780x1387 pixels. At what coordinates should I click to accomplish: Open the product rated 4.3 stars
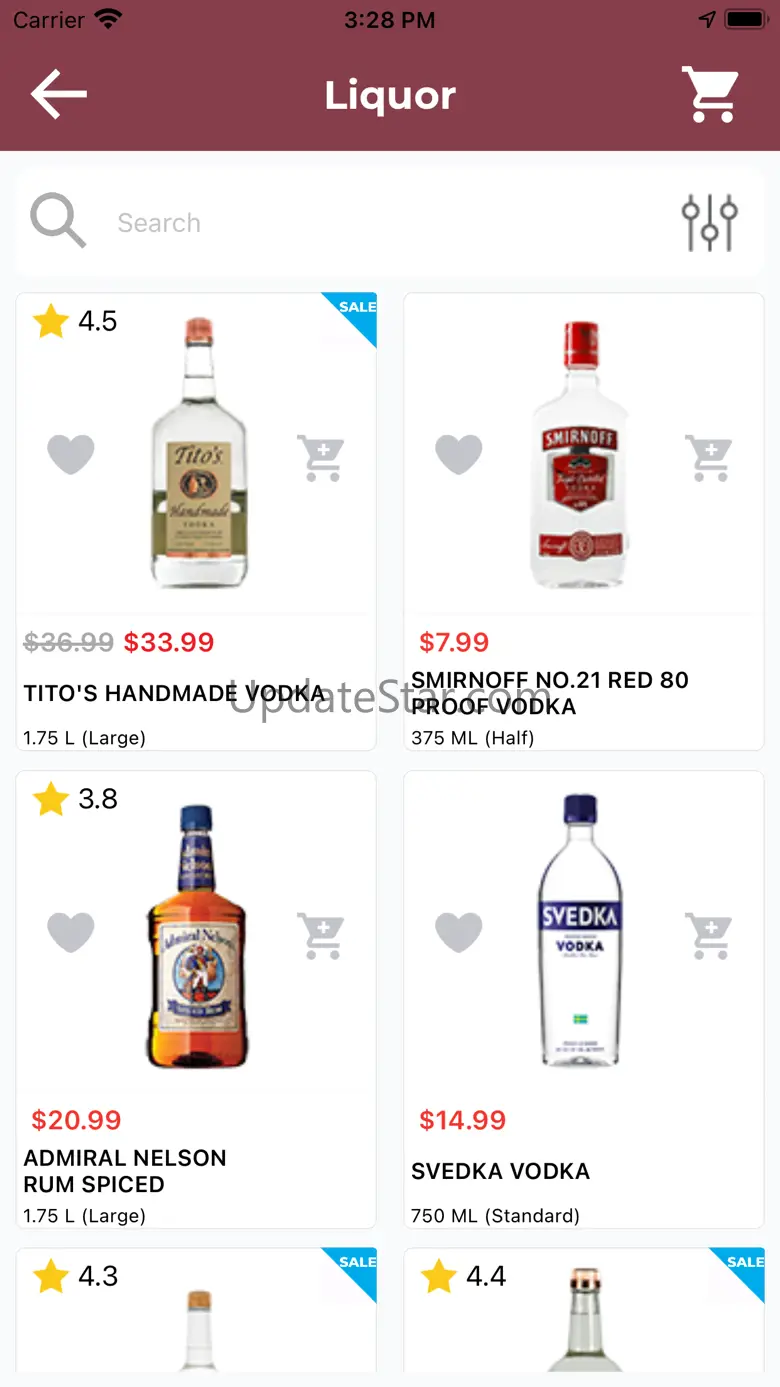click(196, 1320)
